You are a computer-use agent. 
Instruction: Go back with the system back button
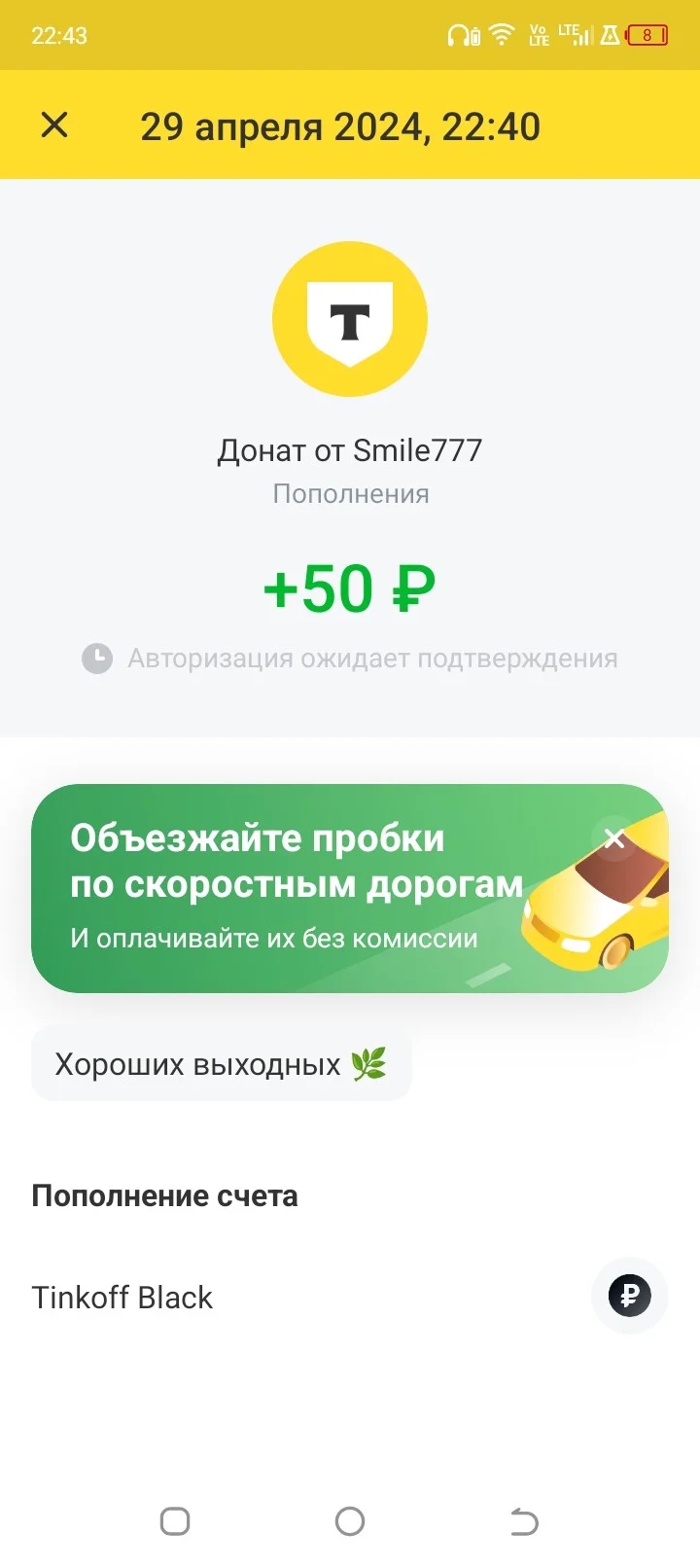point(524,1520)
